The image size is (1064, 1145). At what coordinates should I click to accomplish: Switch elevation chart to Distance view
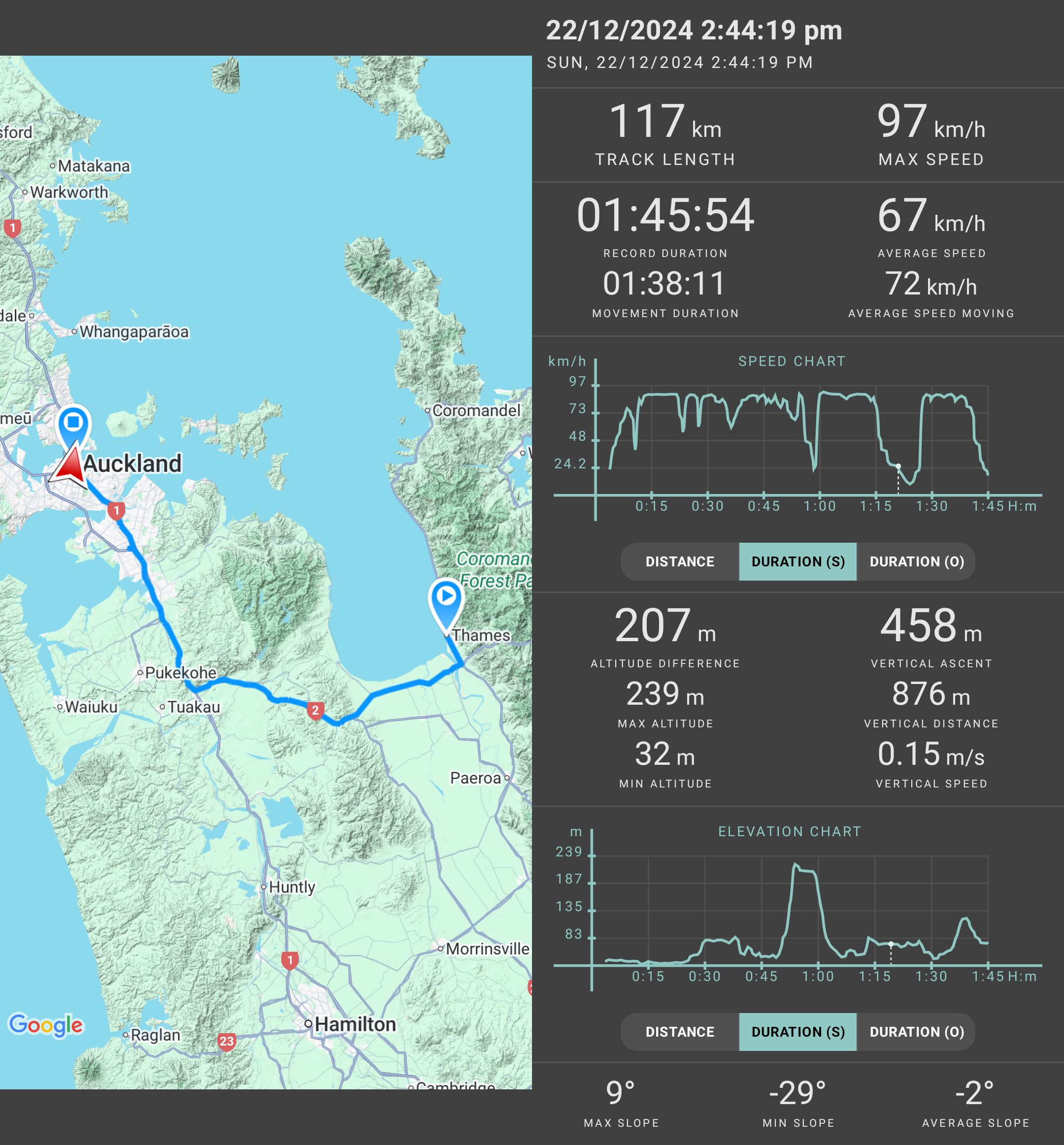679,1032
